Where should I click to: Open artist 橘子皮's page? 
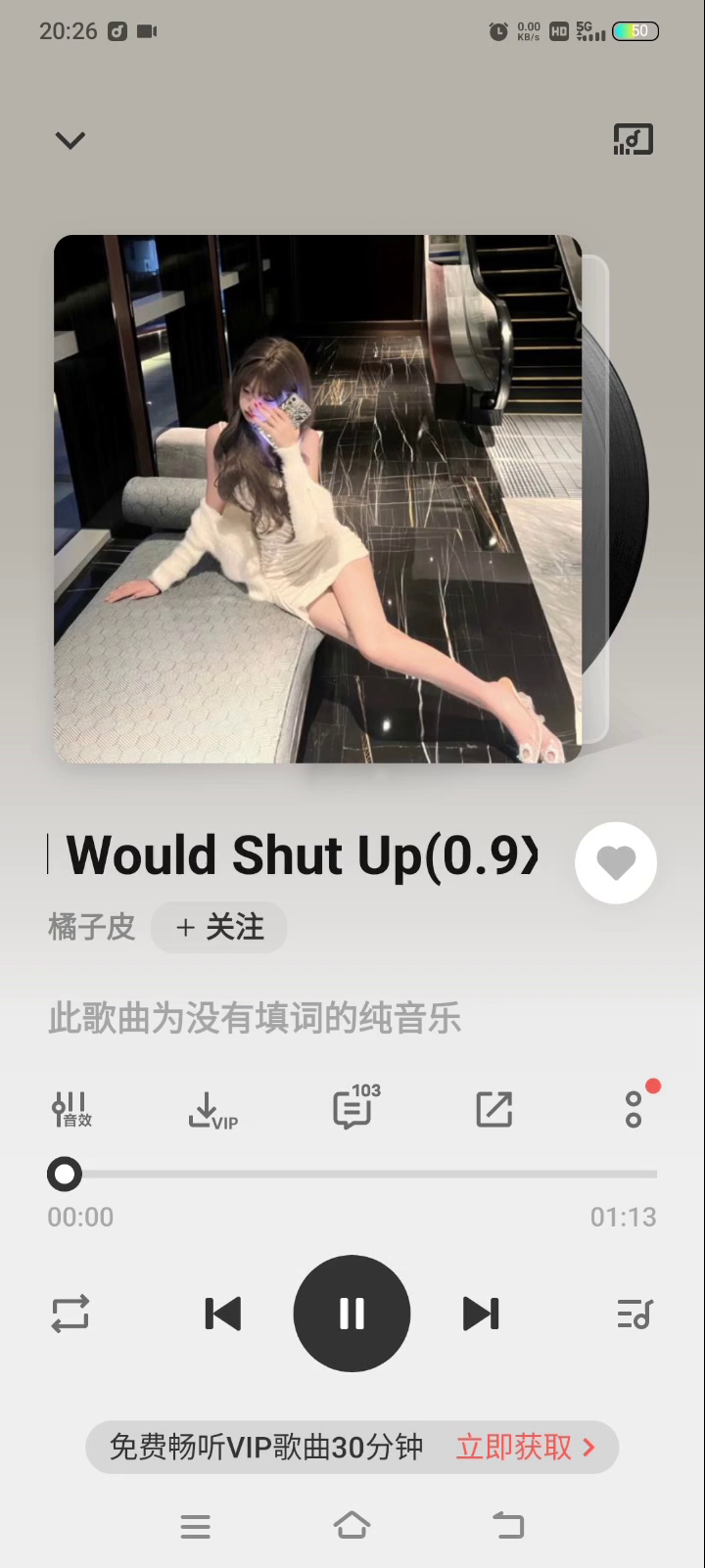[x=92, y=927]
